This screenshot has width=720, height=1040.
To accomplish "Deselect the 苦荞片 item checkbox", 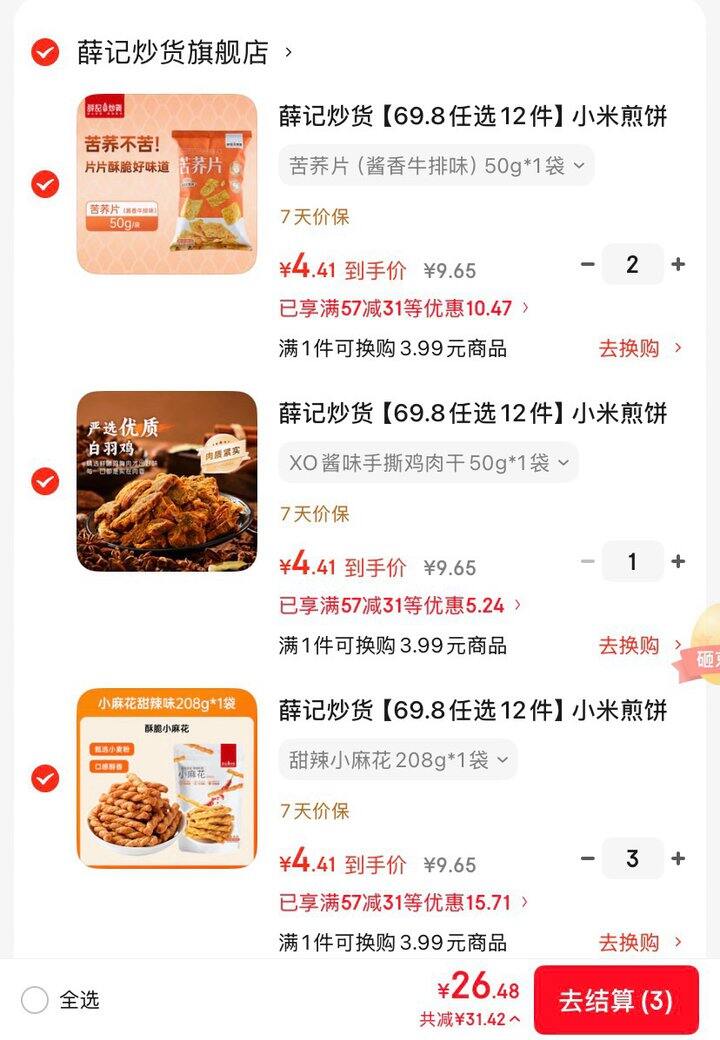I will pos(42,184).
